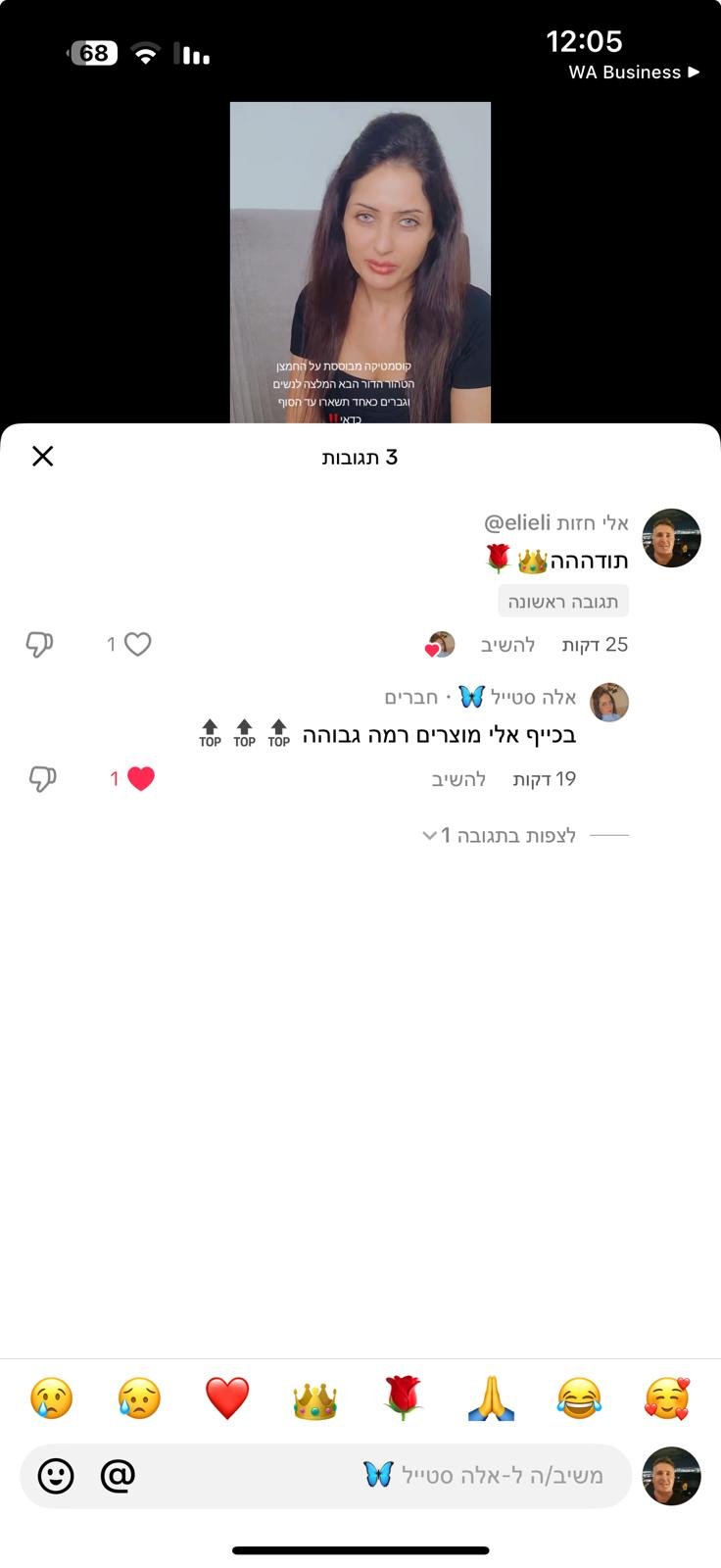Insert the praying hands emoji
Screen dimensions: 721x1568
click(491, 1398)
